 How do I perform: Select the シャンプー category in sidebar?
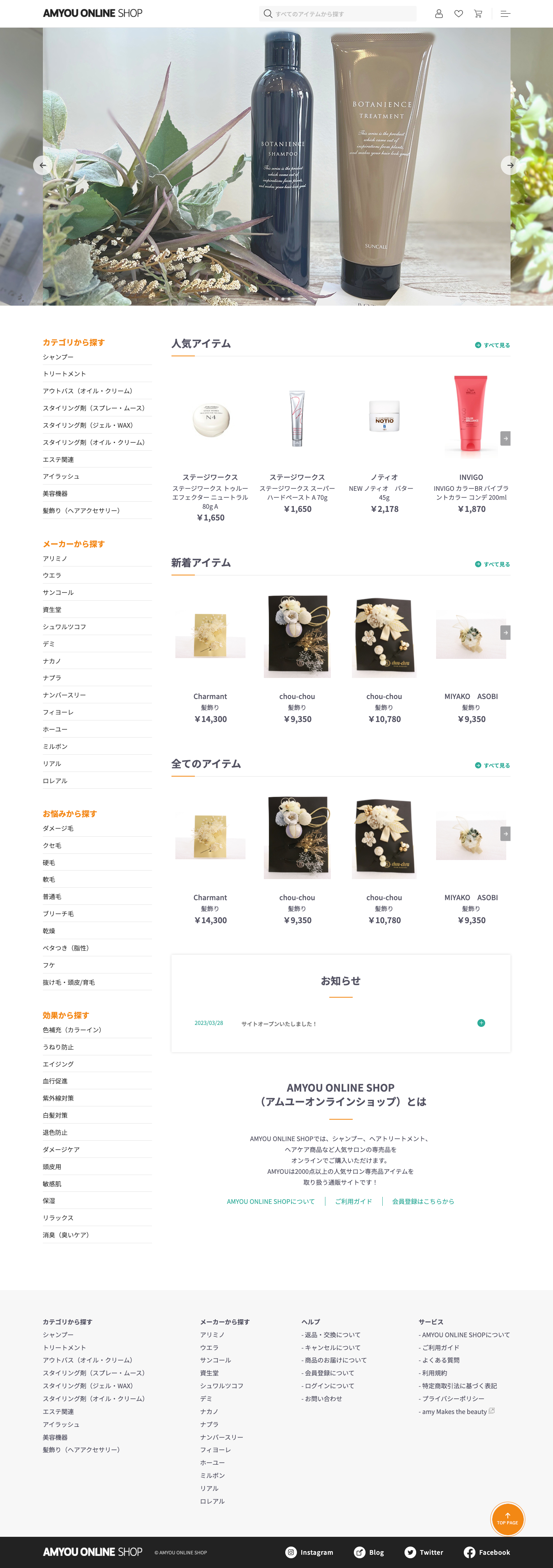[x=58, y=357]
